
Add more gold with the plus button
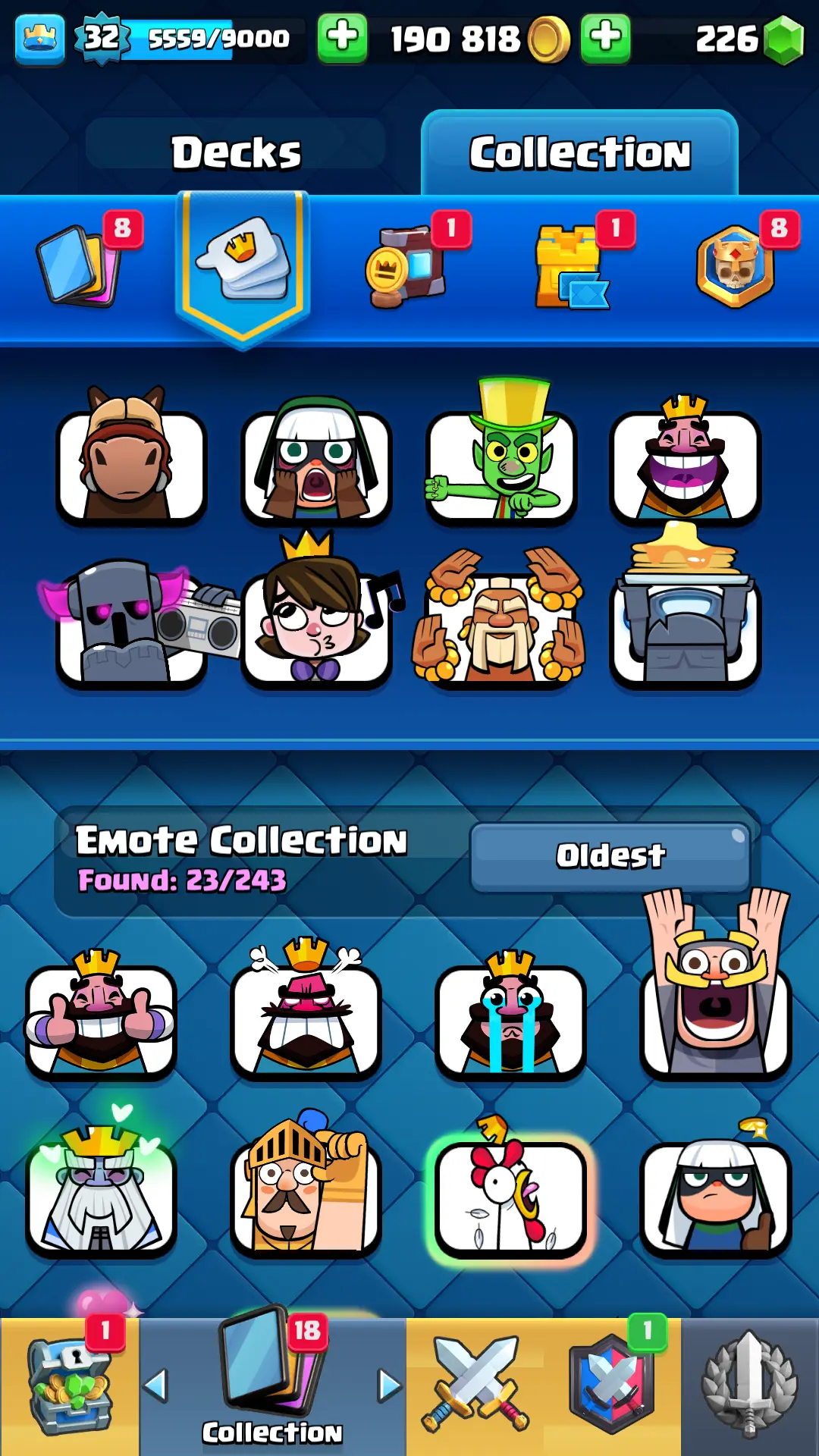(605, 38)
